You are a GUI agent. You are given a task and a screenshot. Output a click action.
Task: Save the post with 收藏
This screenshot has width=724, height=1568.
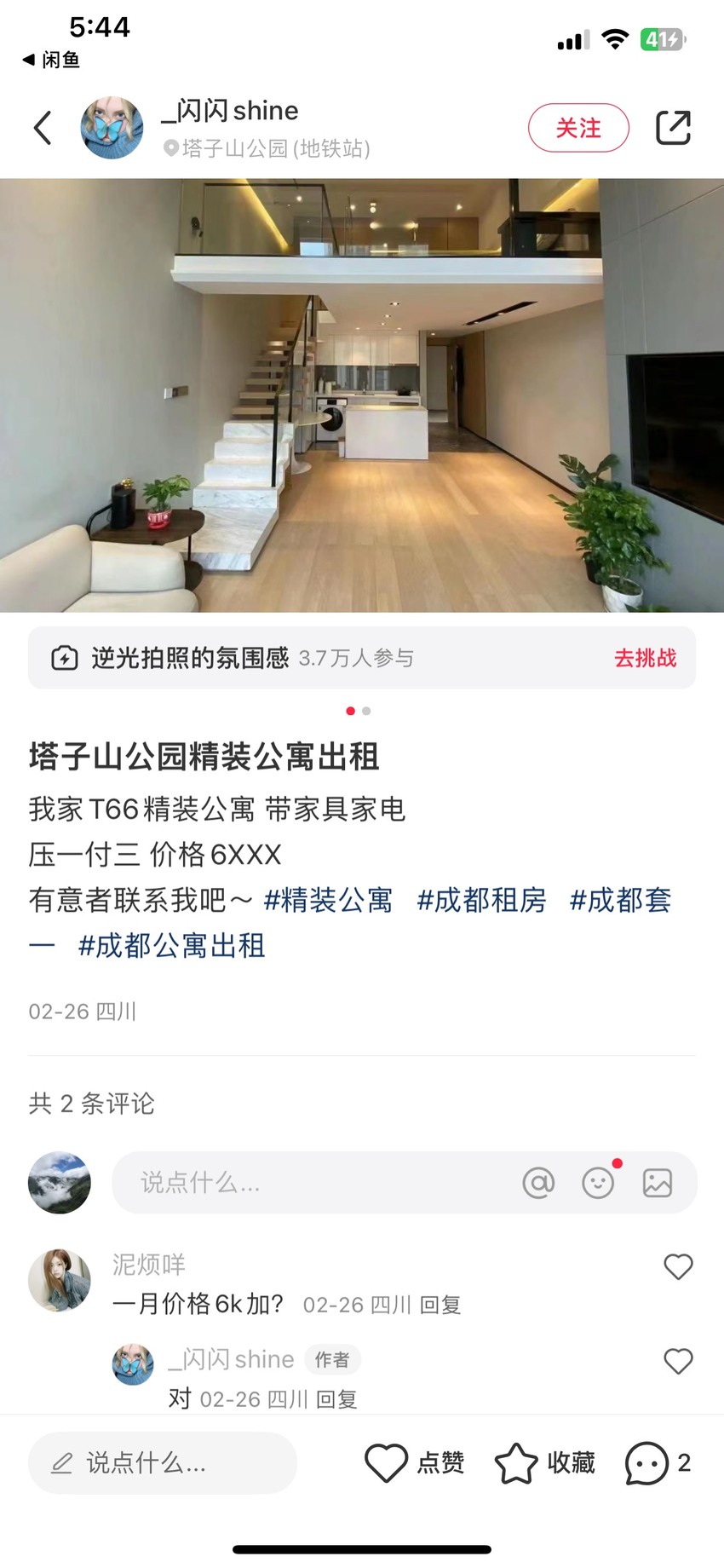[545, 1463]
